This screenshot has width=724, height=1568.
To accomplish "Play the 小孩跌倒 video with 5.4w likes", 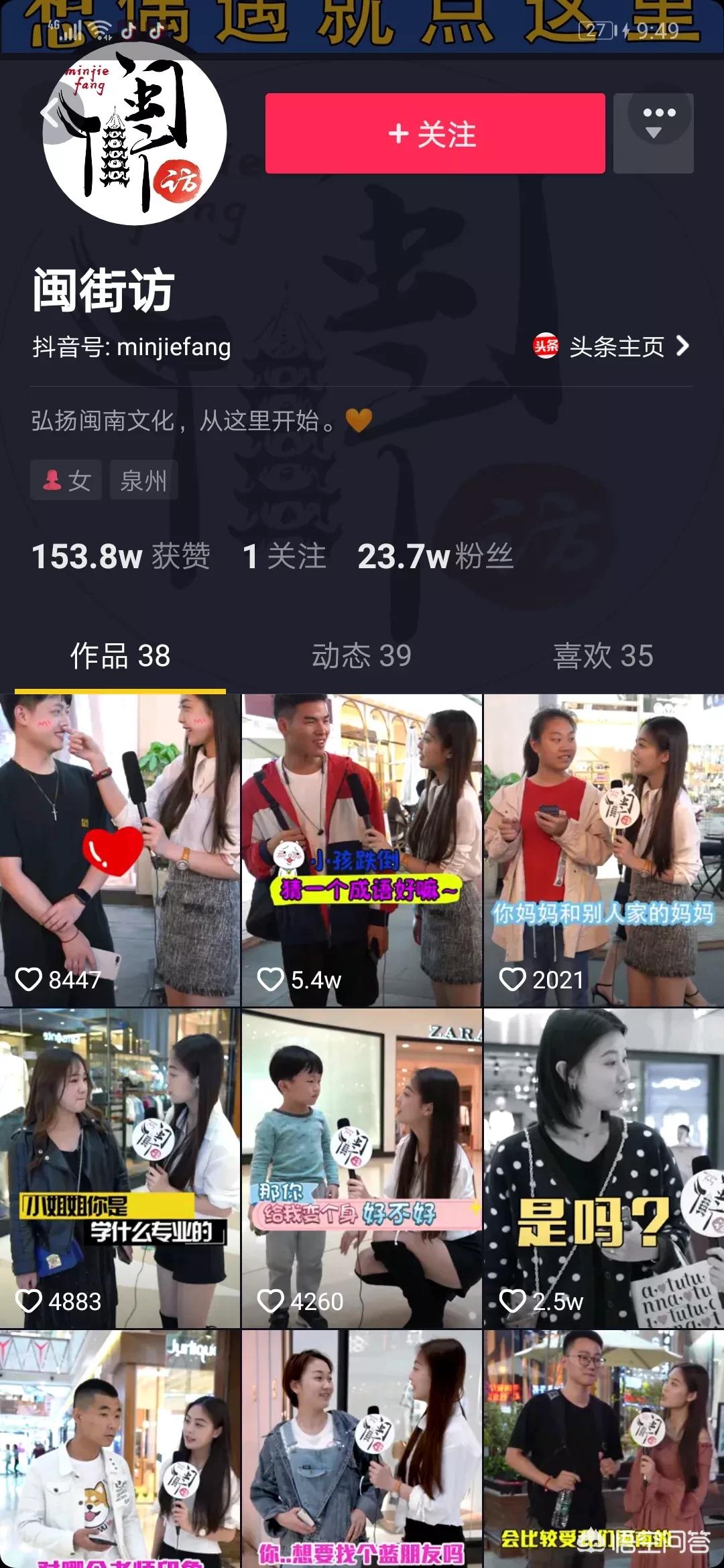I will pyautogui.click(x=362, y=850).
